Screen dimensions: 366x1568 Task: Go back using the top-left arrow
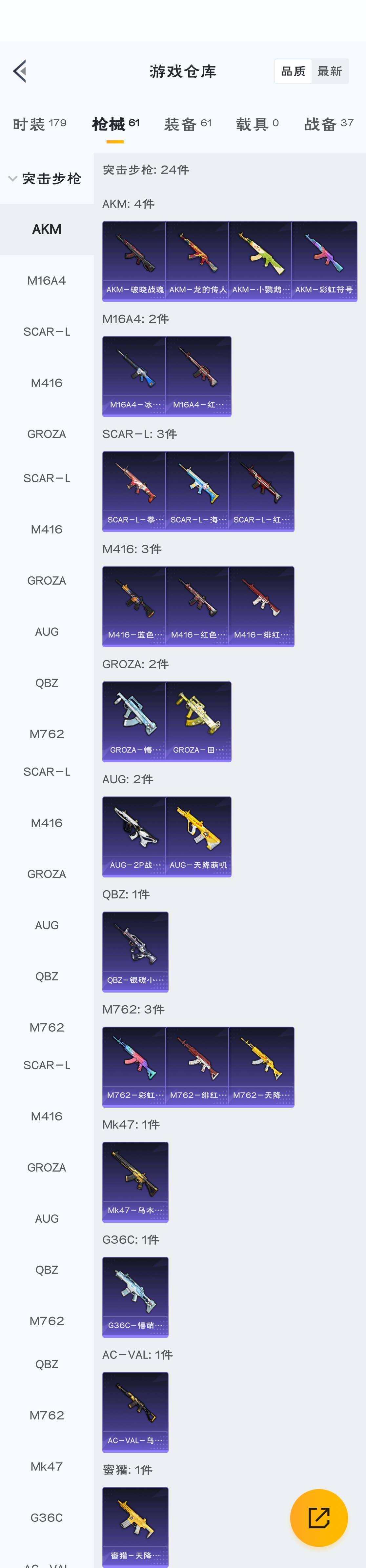(20, 71)
